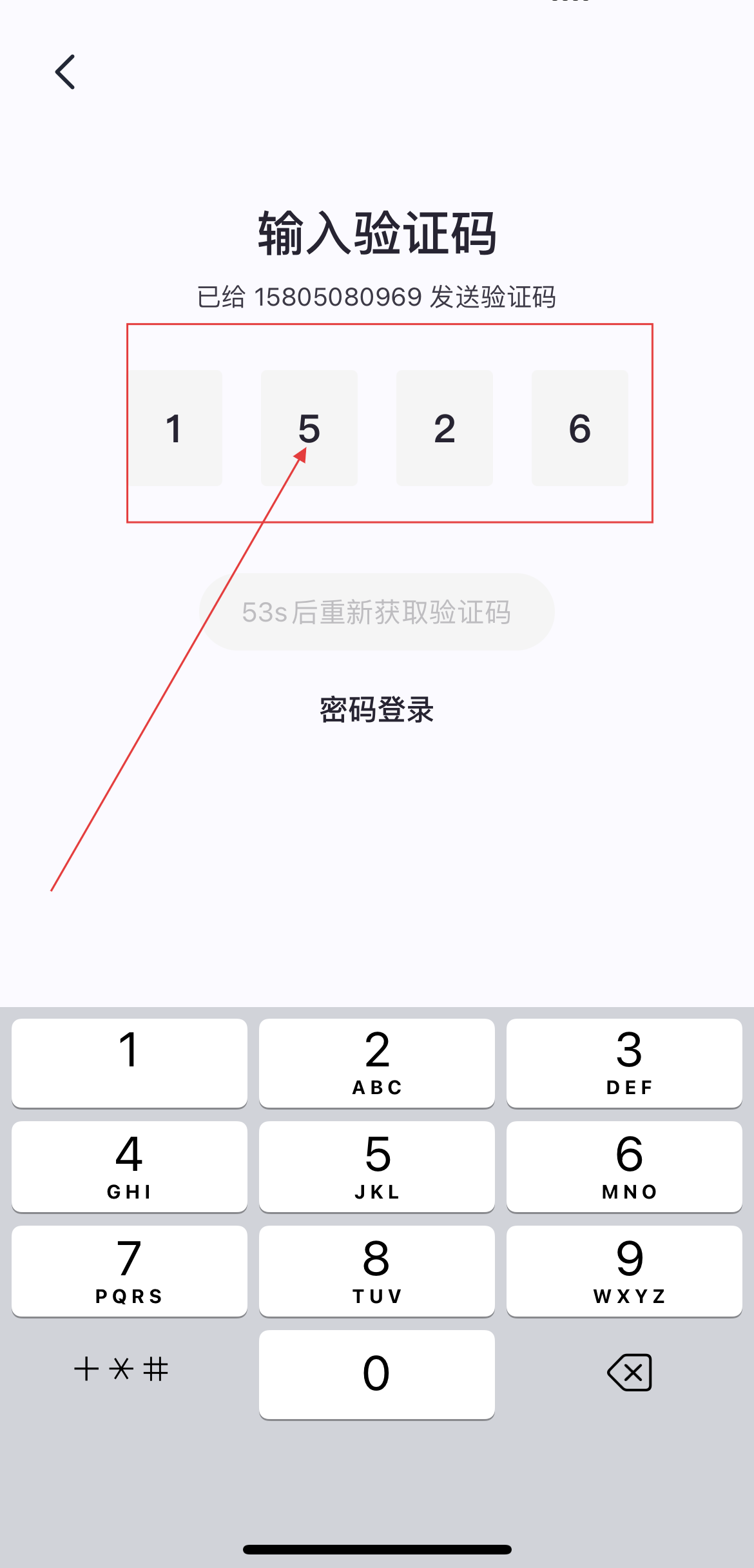The image size is (754, 1568).
Task: Enter digit 7 PQRS on the keypad
Action: point(129,1271)
